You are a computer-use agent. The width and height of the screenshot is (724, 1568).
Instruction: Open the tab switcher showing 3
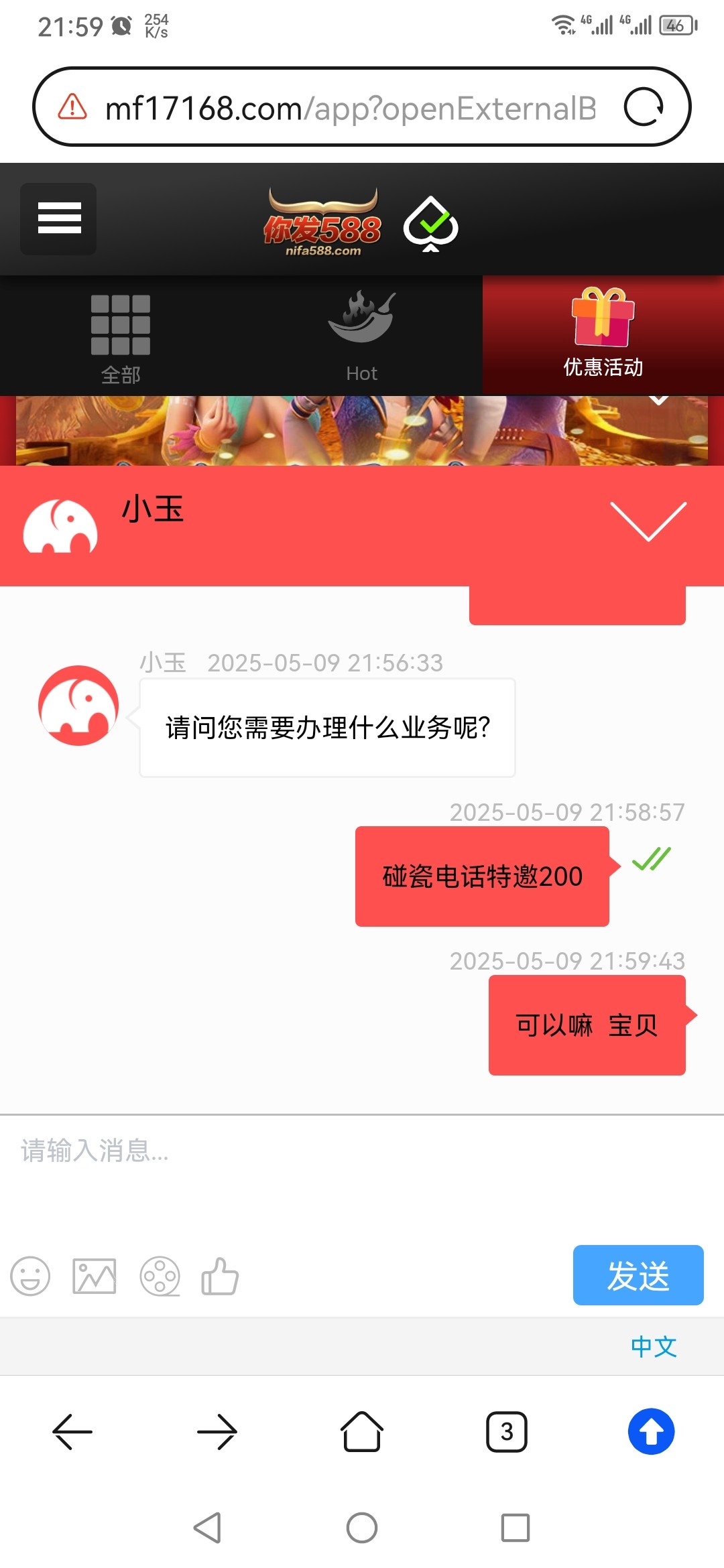click(507, 1432)
